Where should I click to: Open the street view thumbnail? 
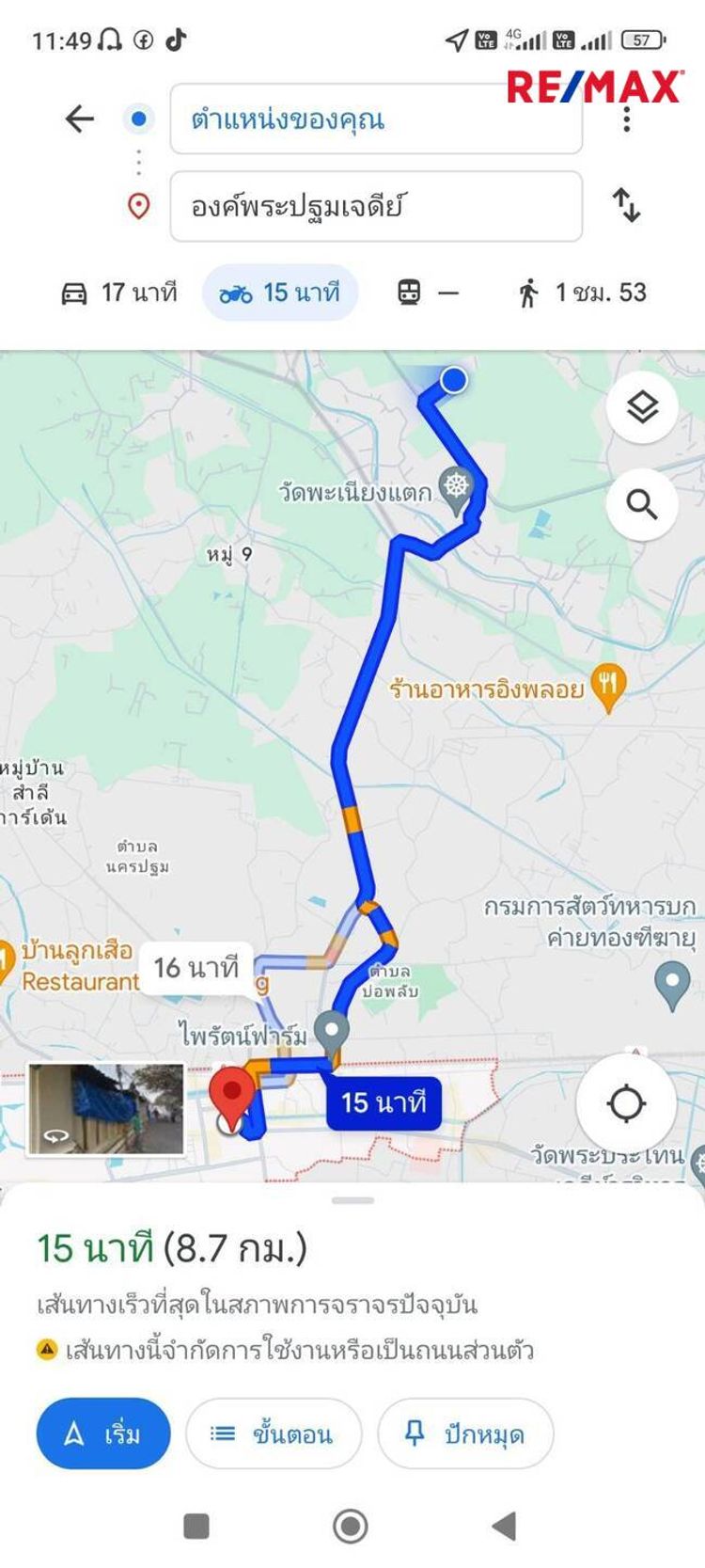(106, 1109)
